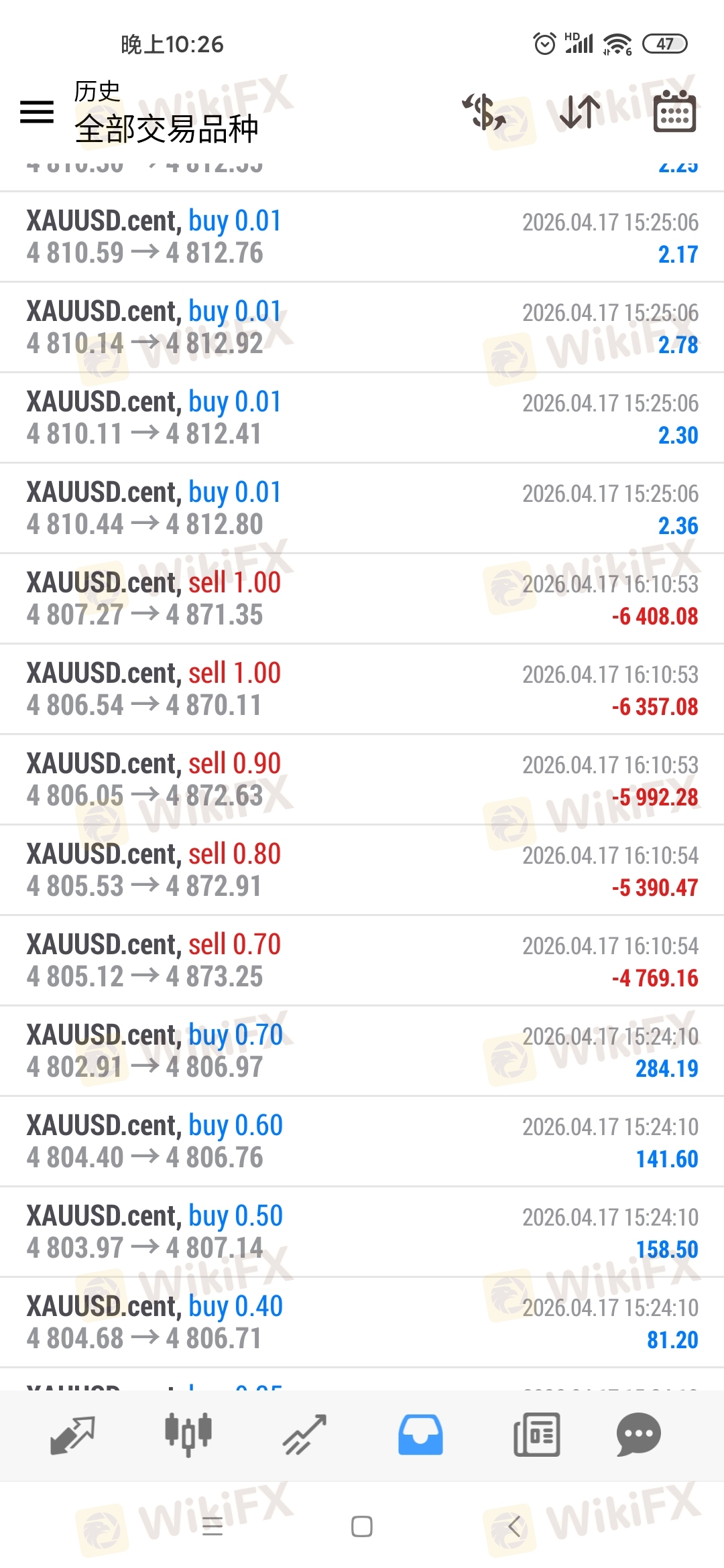Go back using the system back button
Screen dimensions: 724x1568
514,1527
